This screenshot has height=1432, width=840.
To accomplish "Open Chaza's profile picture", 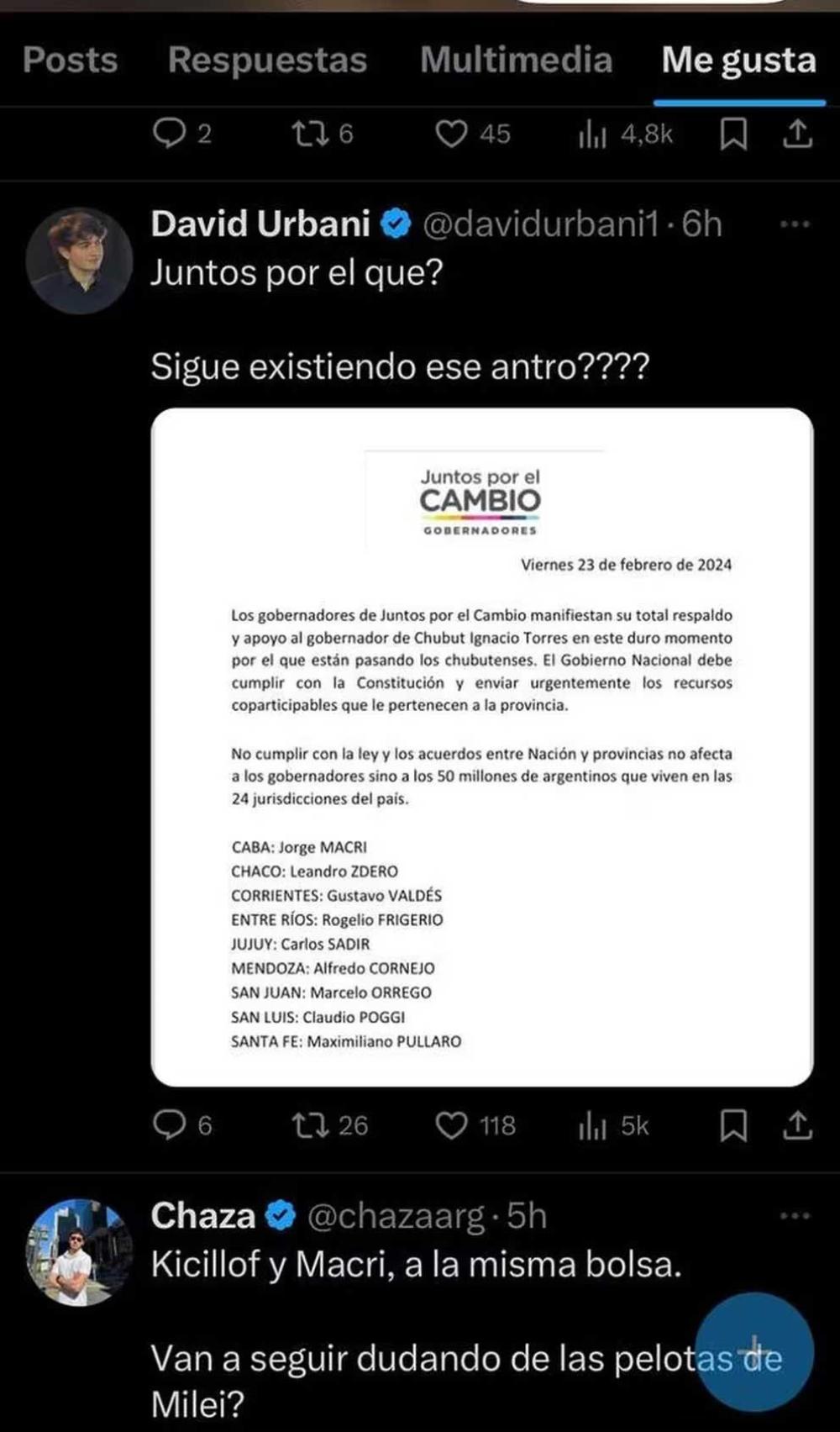I will pyautogui.click(x=79, y=1252).
